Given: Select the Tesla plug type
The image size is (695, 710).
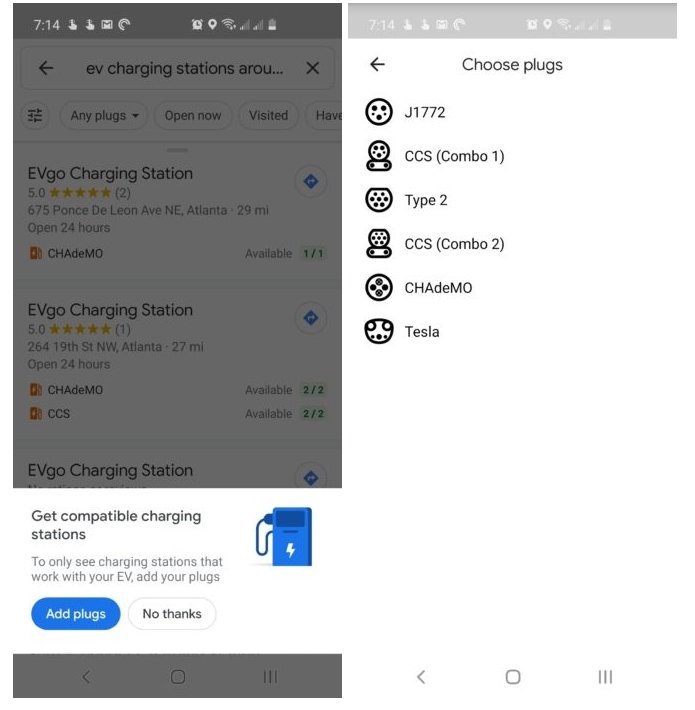Looking at the screenshot, I should (x=421, y=332).
